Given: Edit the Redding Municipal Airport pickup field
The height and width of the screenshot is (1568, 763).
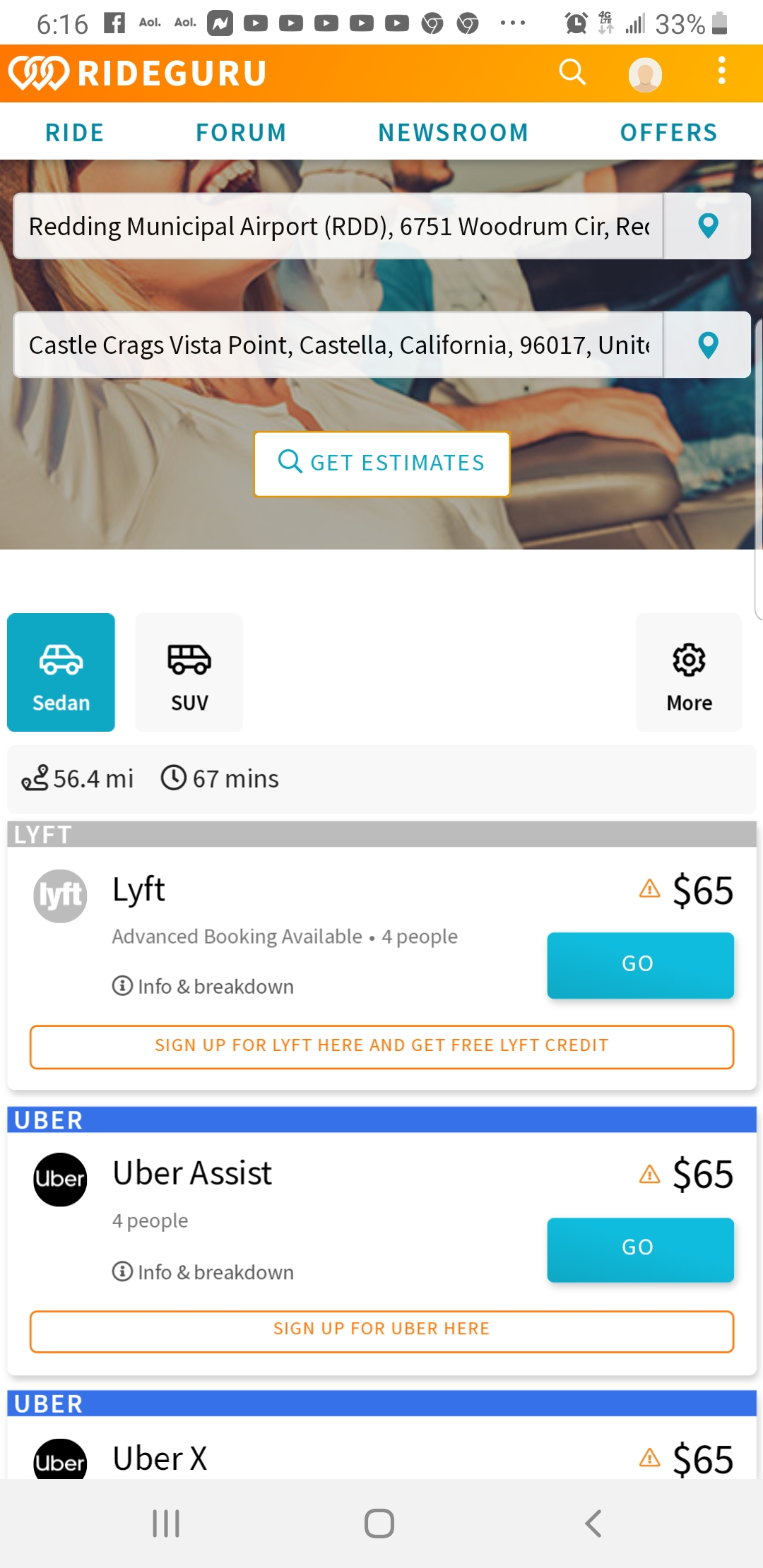Looking at the screenshot, I should coord(338,227).
